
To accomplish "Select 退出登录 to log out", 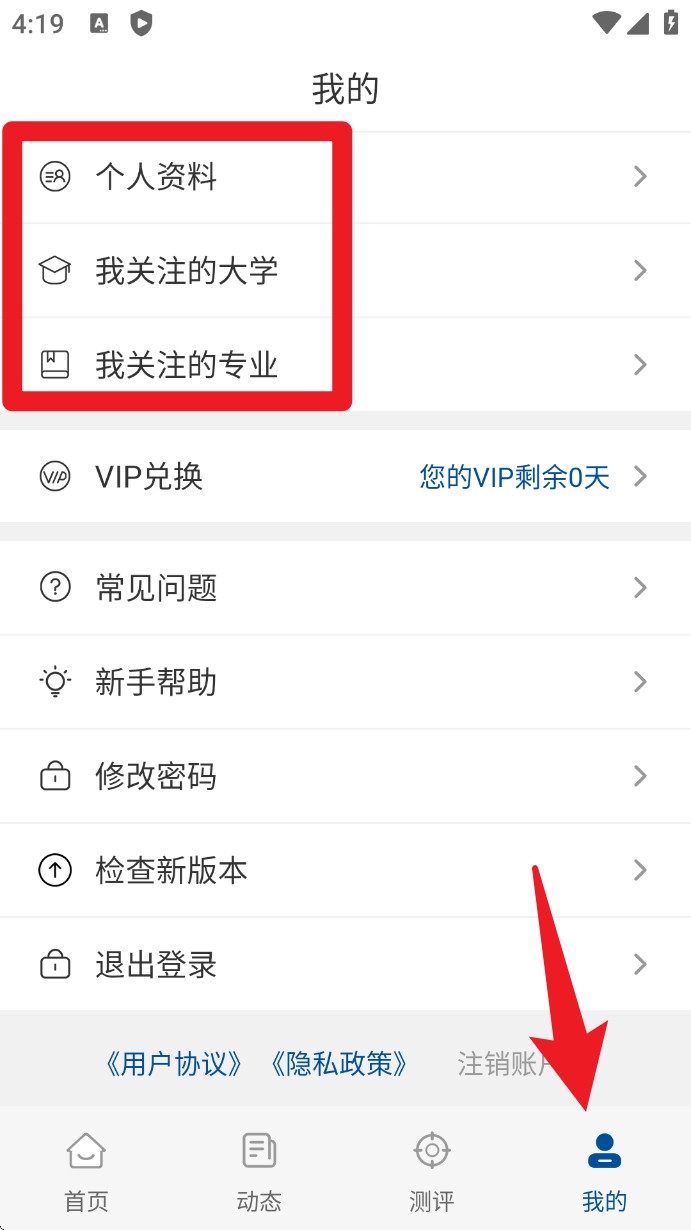I will tap(345, 965).
